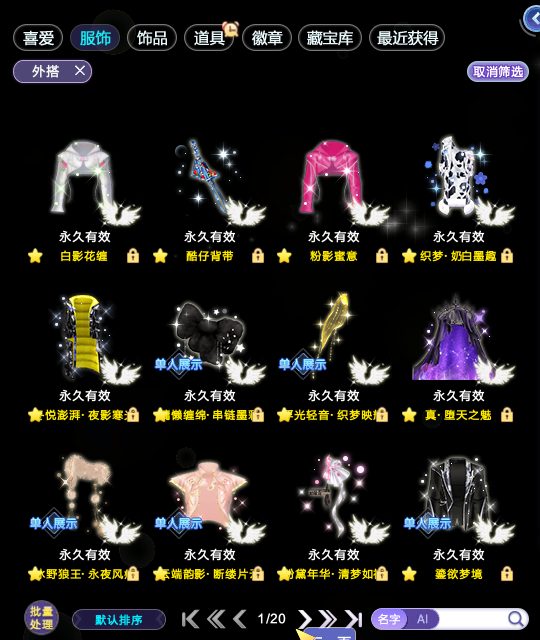
Task: Collapse panel with the back arrow
Action: coord(533,18)
